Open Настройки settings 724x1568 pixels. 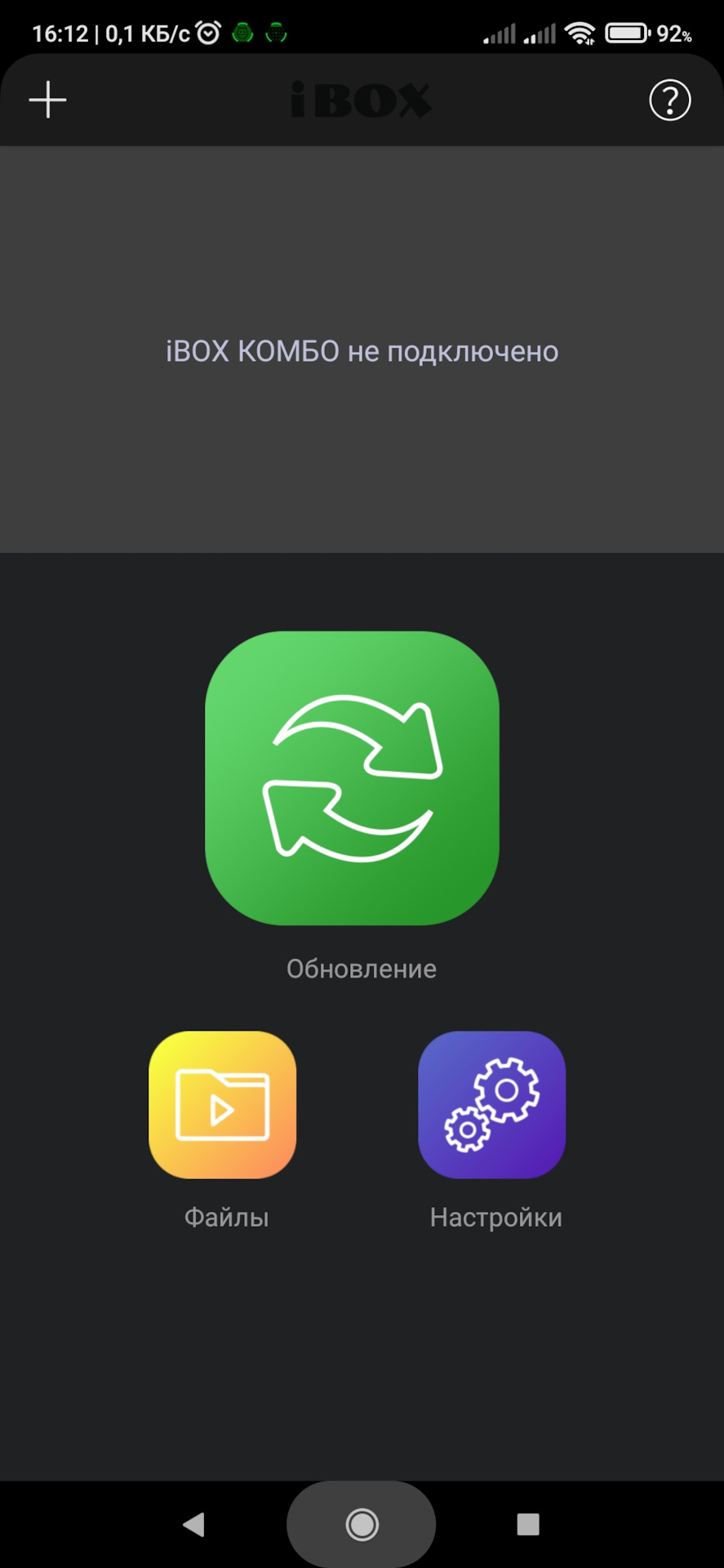pyautogui.click(x=491, y=1104)
